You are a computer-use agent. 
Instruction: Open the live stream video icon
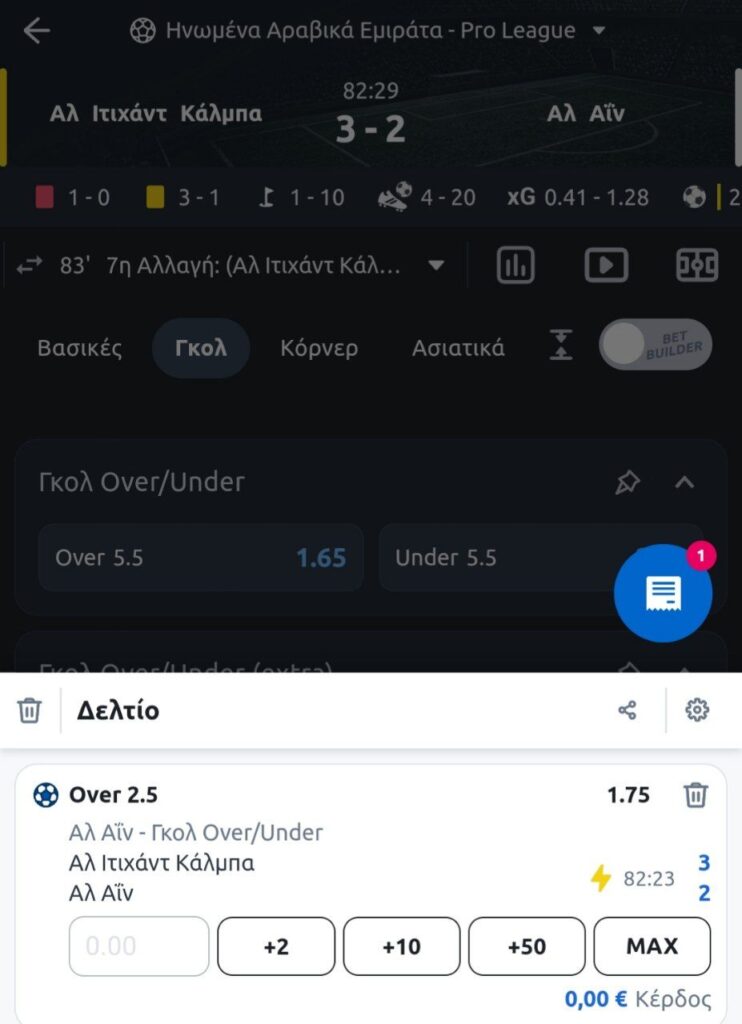tap(606, 265)
